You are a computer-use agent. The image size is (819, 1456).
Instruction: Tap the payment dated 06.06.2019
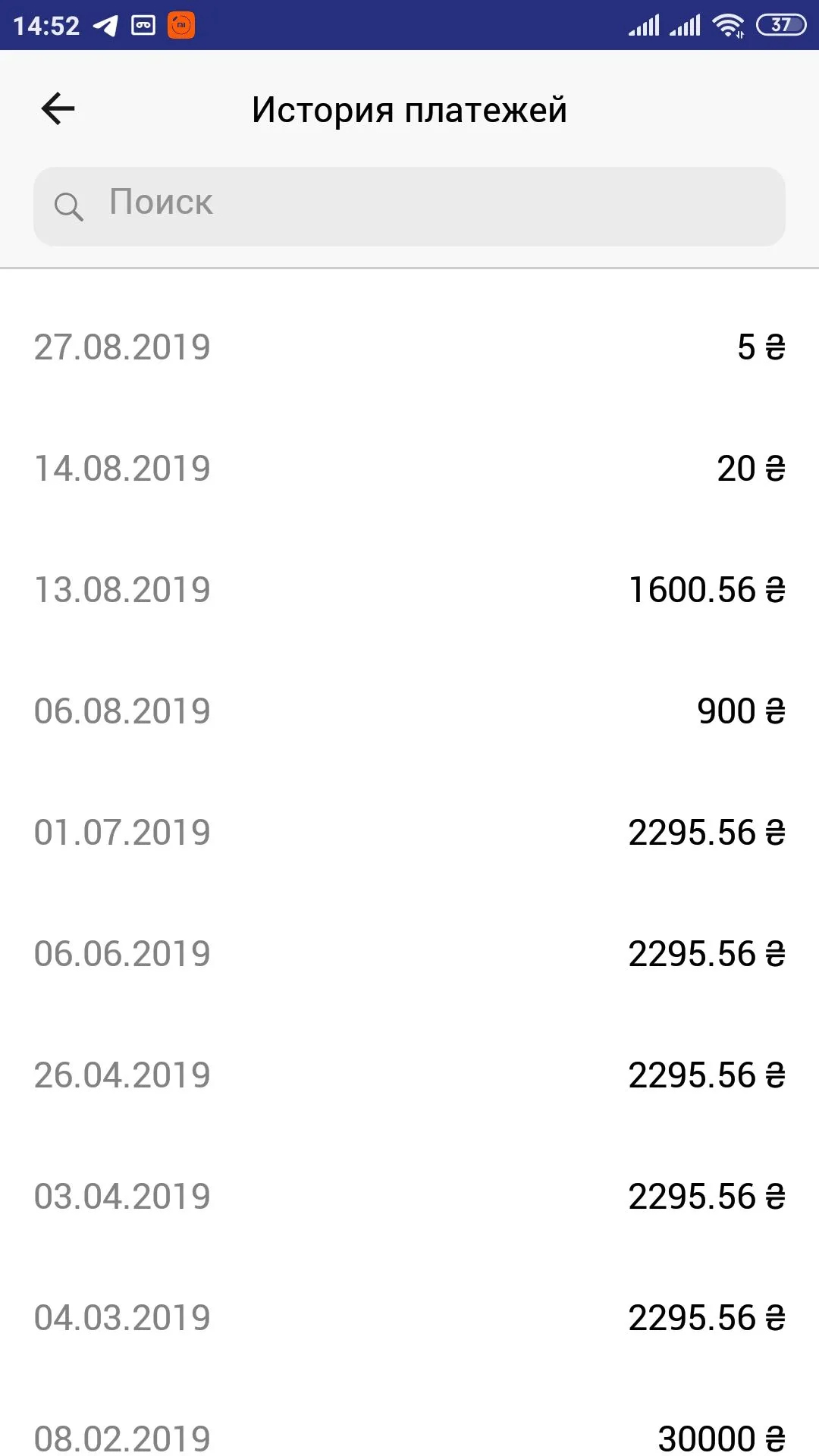coord(409,954)
